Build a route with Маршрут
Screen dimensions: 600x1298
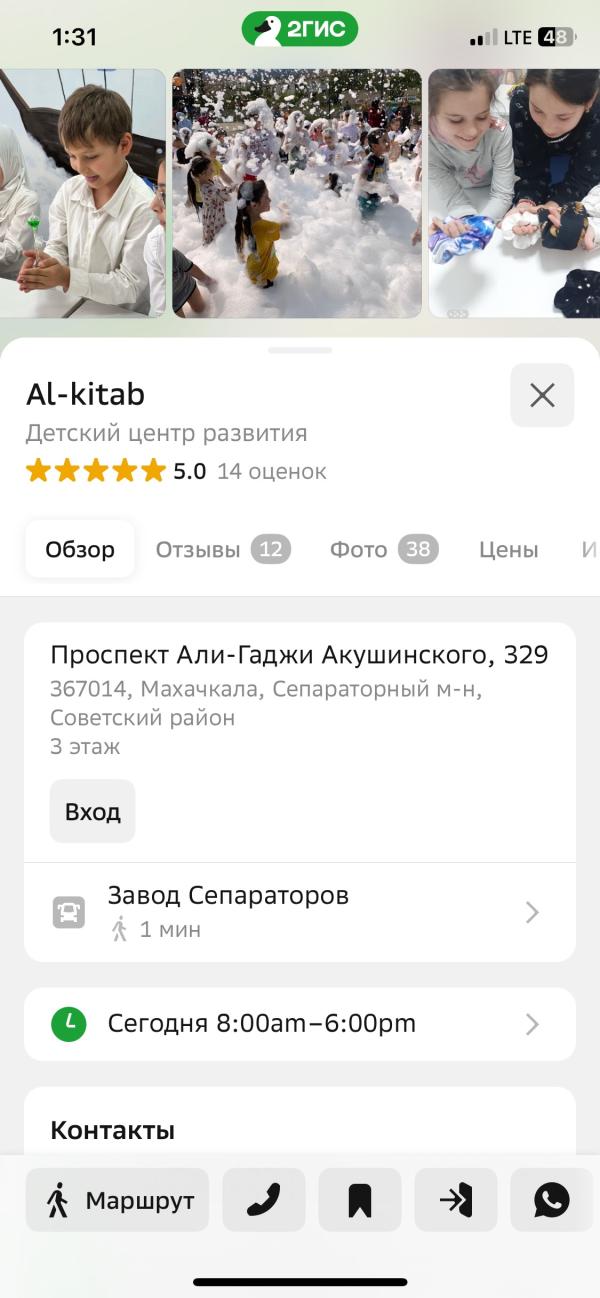pos(118,1200)
